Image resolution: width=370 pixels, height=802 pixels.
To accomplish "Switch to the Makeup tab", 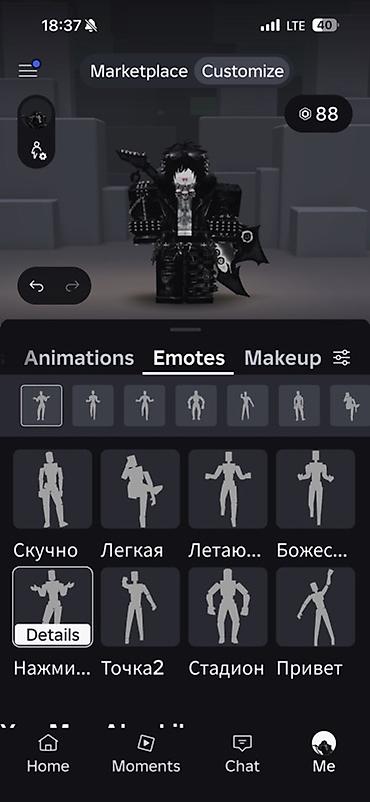I will (282, 358).
